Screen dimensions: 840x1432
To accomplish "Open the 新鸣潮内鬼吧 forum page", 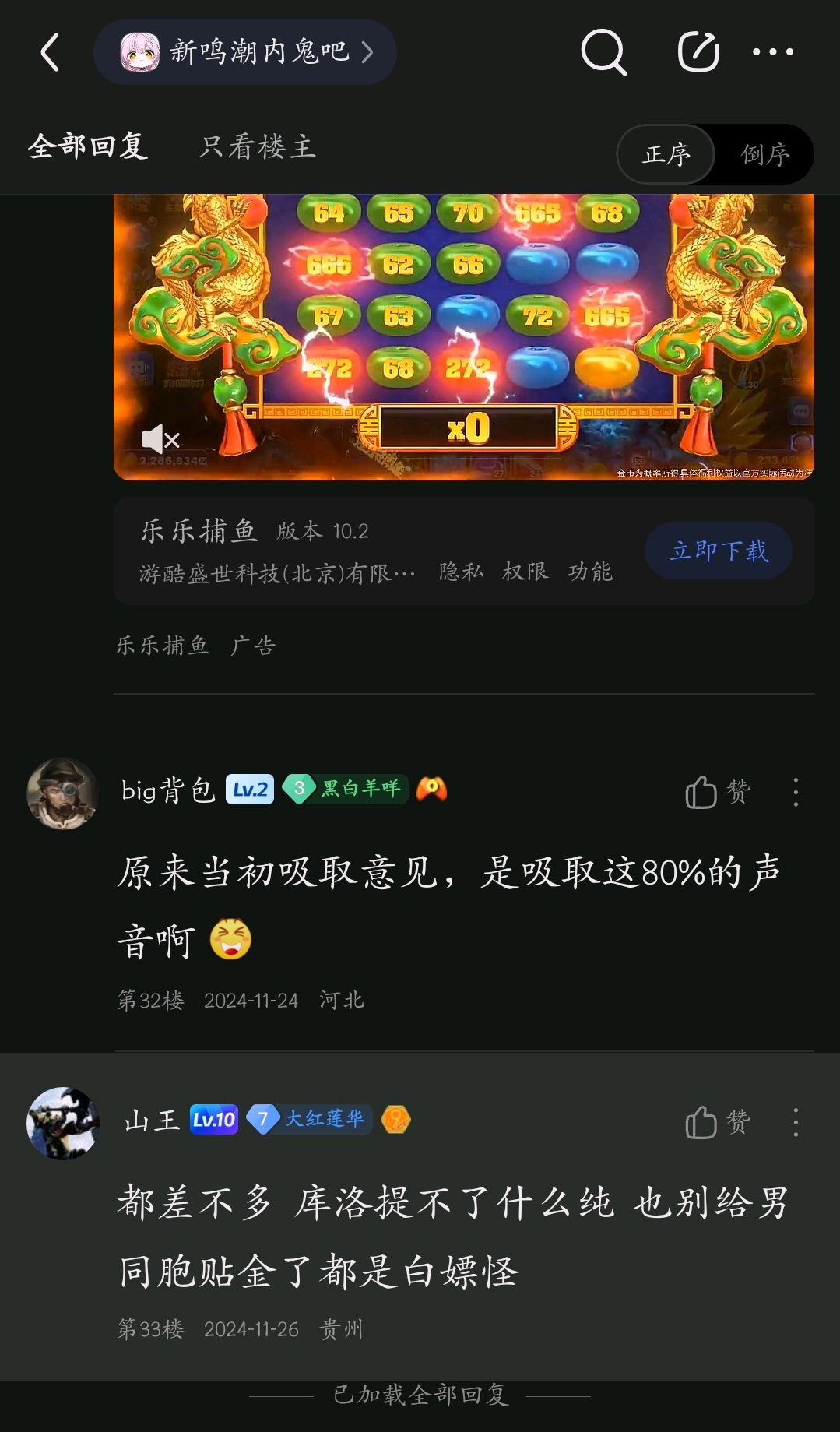I will click(245, 53).
